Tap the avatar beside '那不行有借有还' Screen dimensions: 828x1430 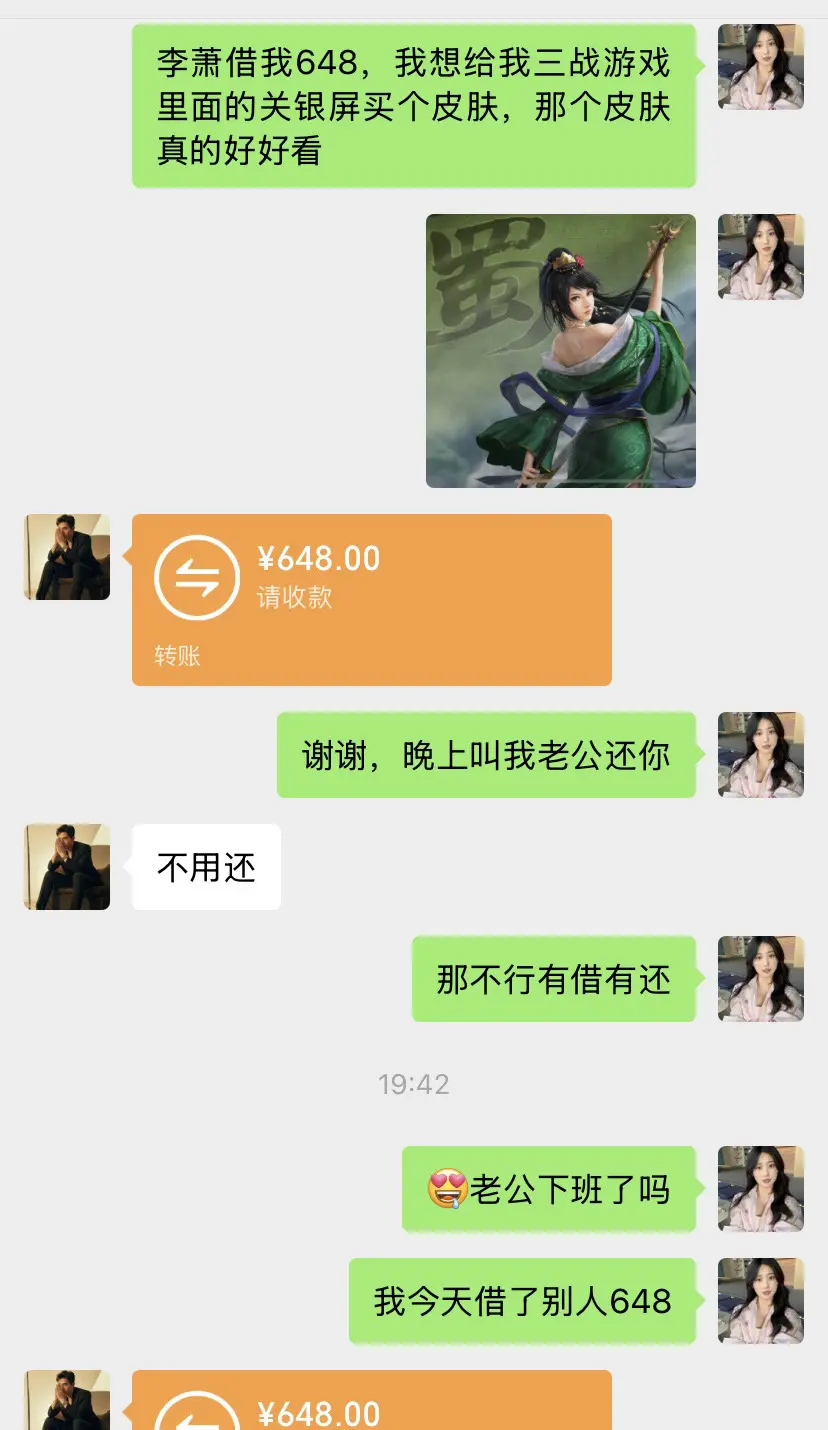(x=761, y=979)
